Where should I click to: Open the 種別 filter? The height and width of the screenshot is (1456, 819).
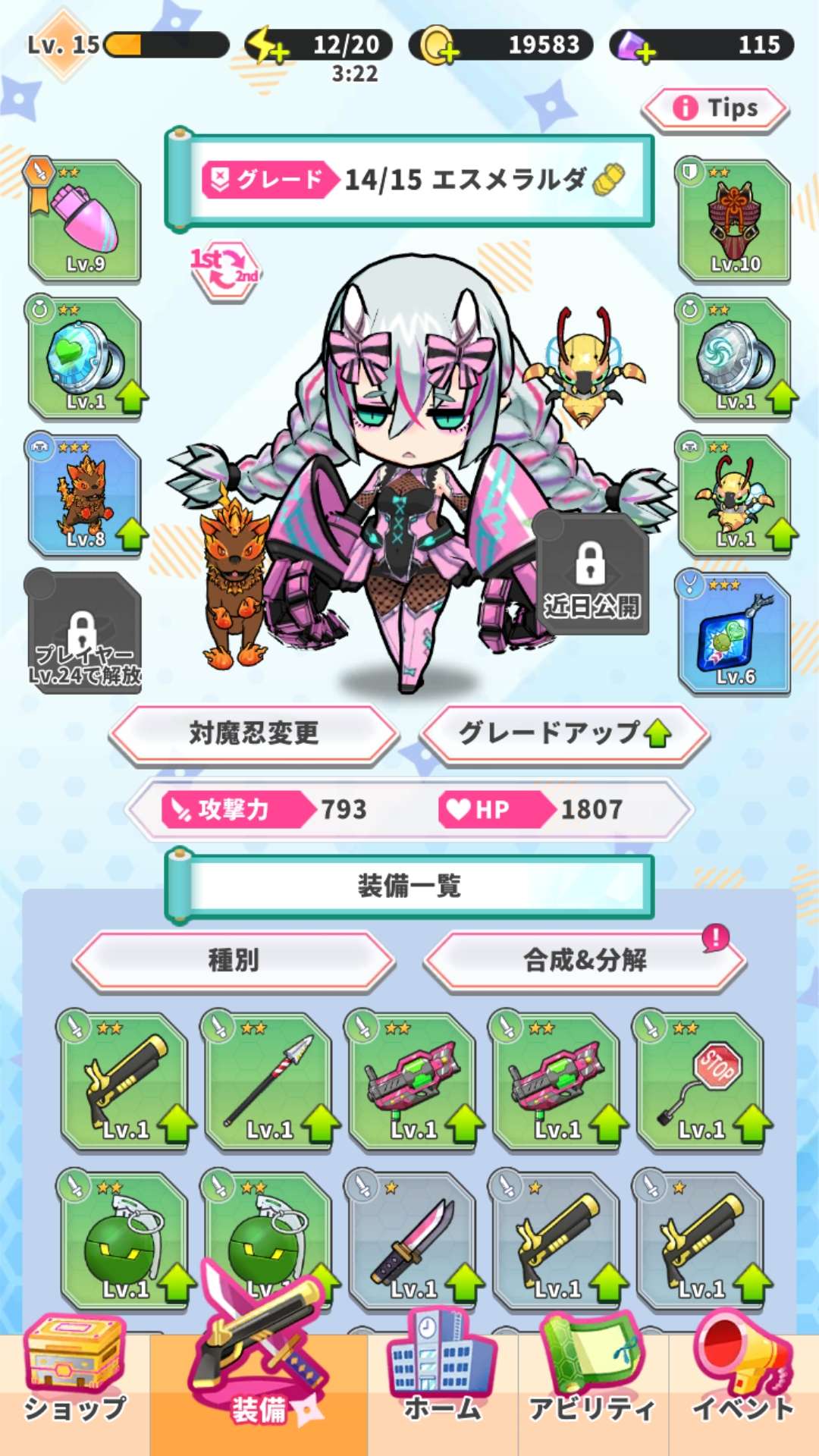pos(234,960)
